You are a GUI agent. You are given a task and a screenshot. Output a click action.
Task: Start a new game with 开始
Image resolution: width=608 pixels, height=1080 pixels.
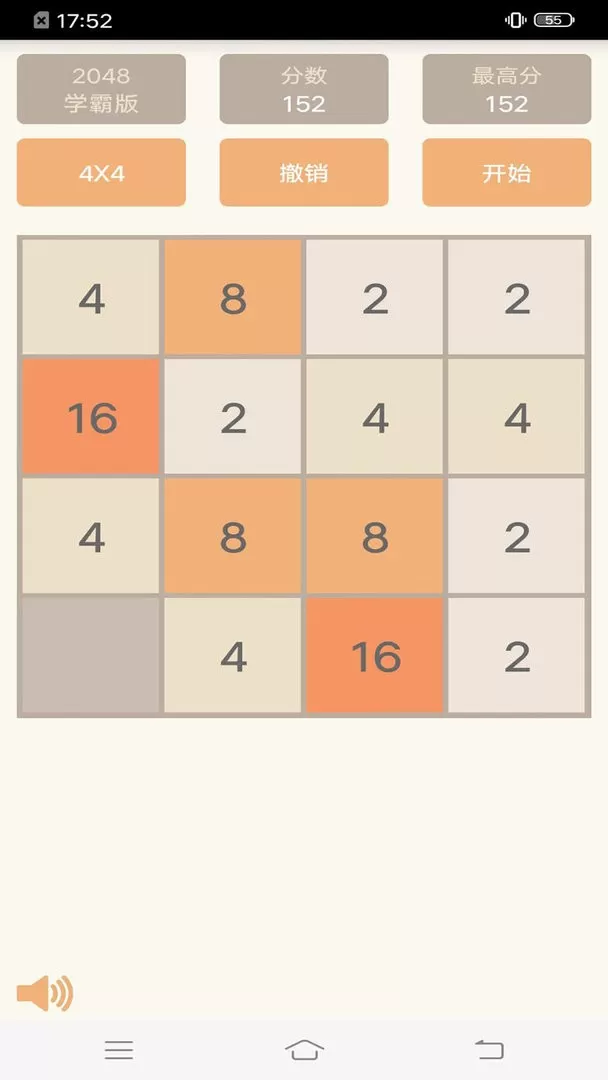(506, 172)
